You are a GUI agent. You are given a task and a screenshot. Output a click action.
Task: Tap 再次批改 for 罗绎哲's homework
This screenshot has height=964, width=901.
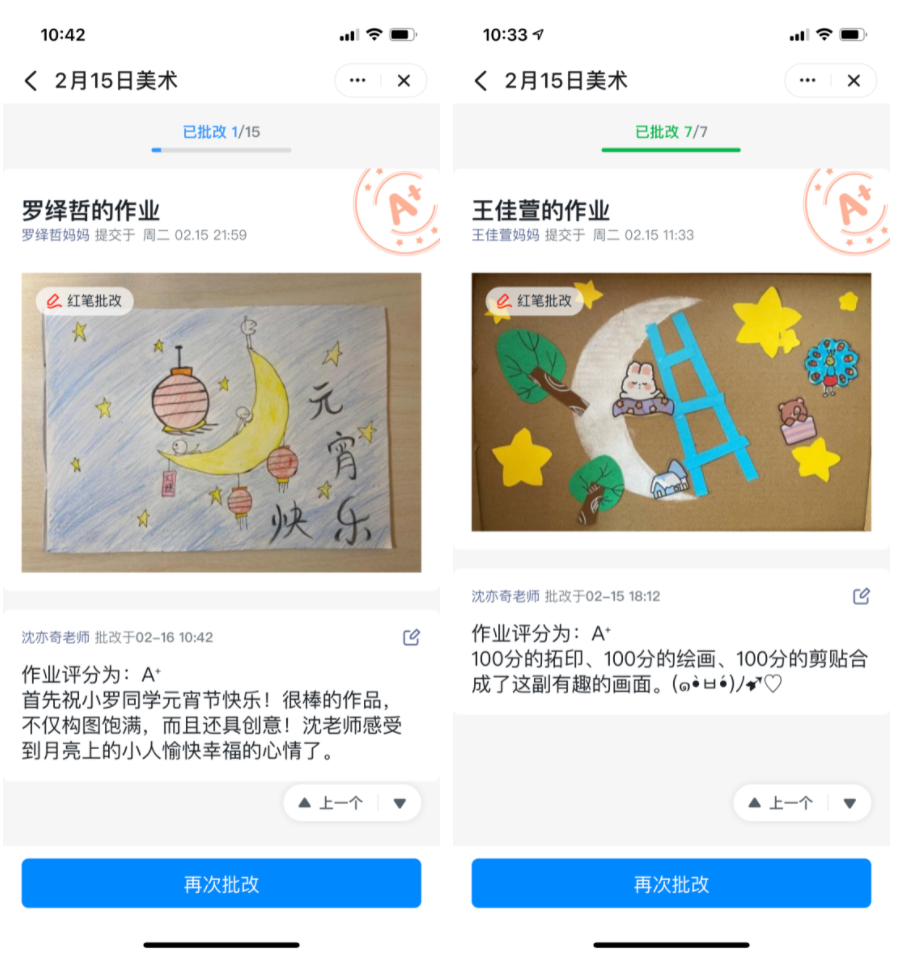click(221, 884)
